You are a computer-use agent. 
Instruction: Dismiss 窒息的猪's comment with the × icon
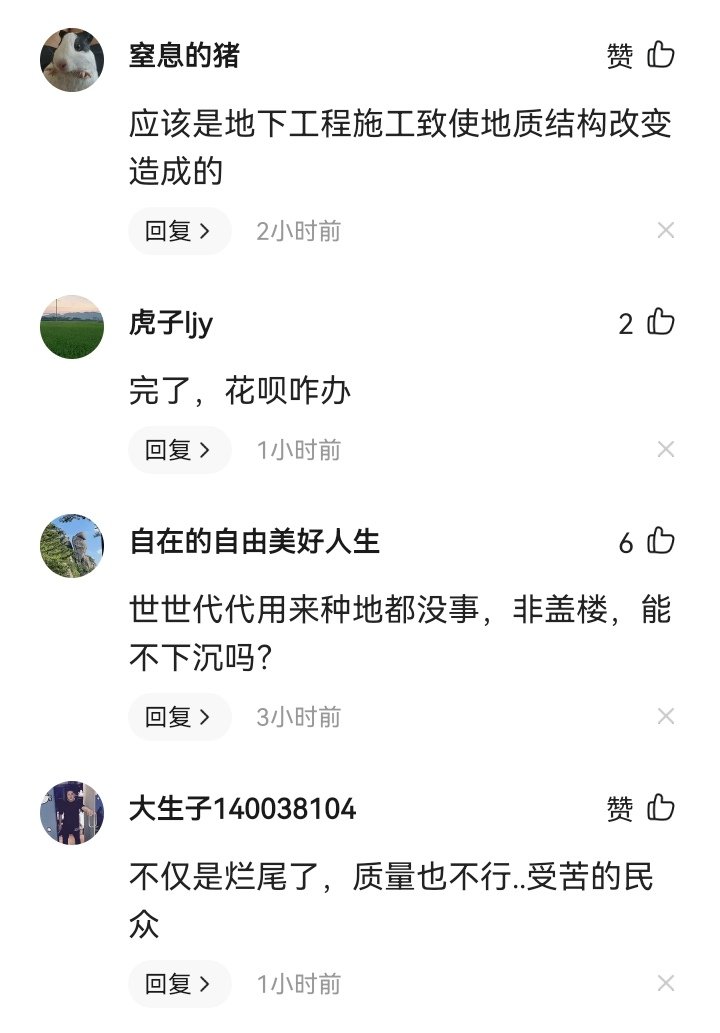point(666,230)
